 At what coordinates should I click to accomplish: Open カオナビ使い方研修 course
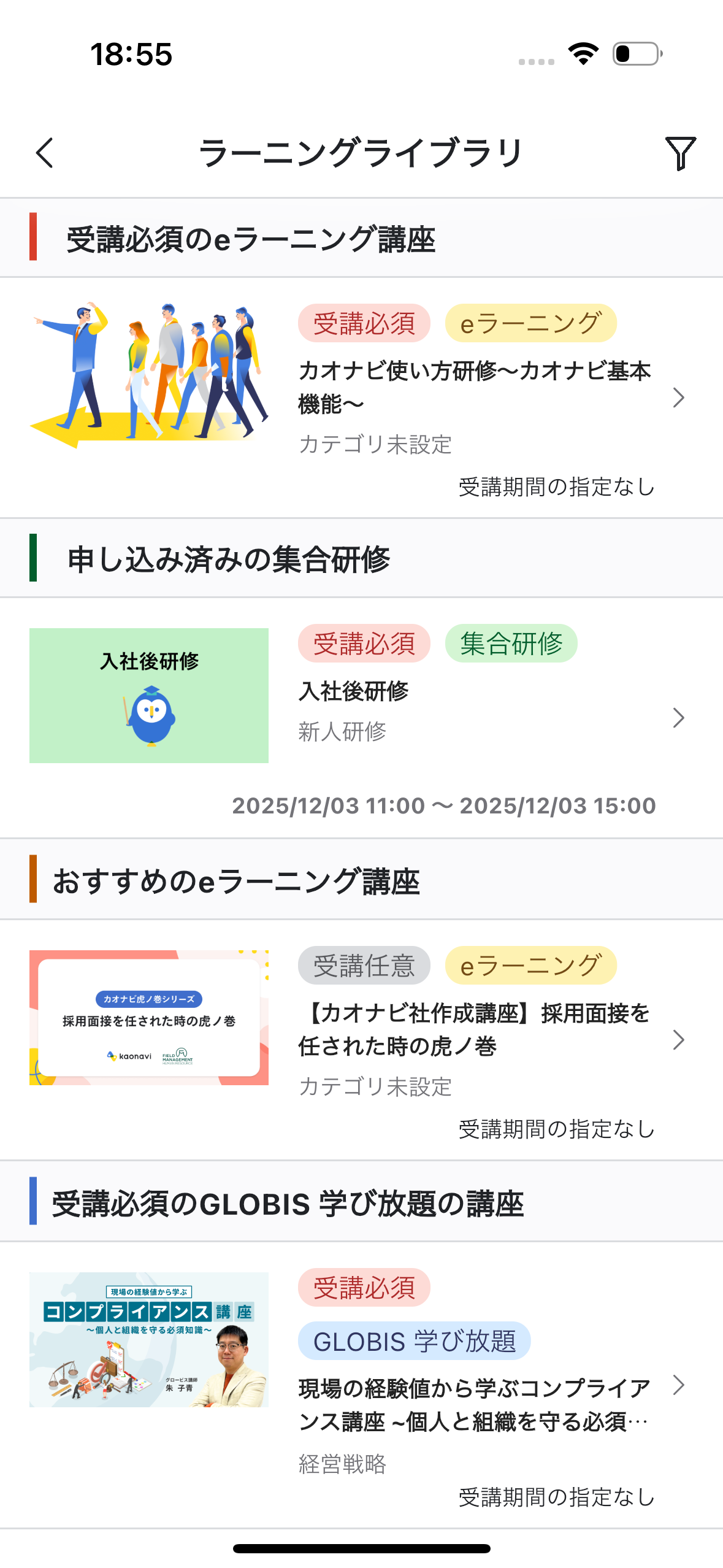click(x=473, y=388)
